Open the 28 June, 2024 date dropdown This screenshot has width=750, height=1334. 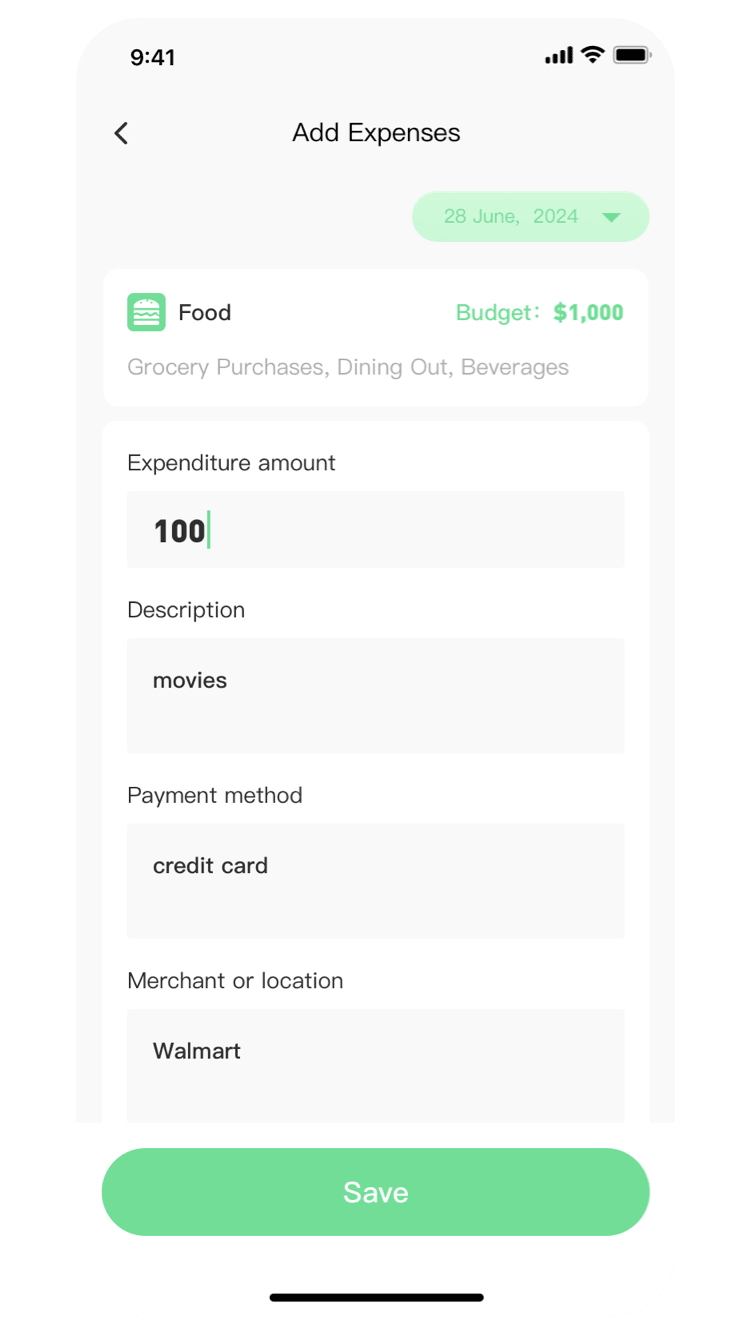pos(530,217)
